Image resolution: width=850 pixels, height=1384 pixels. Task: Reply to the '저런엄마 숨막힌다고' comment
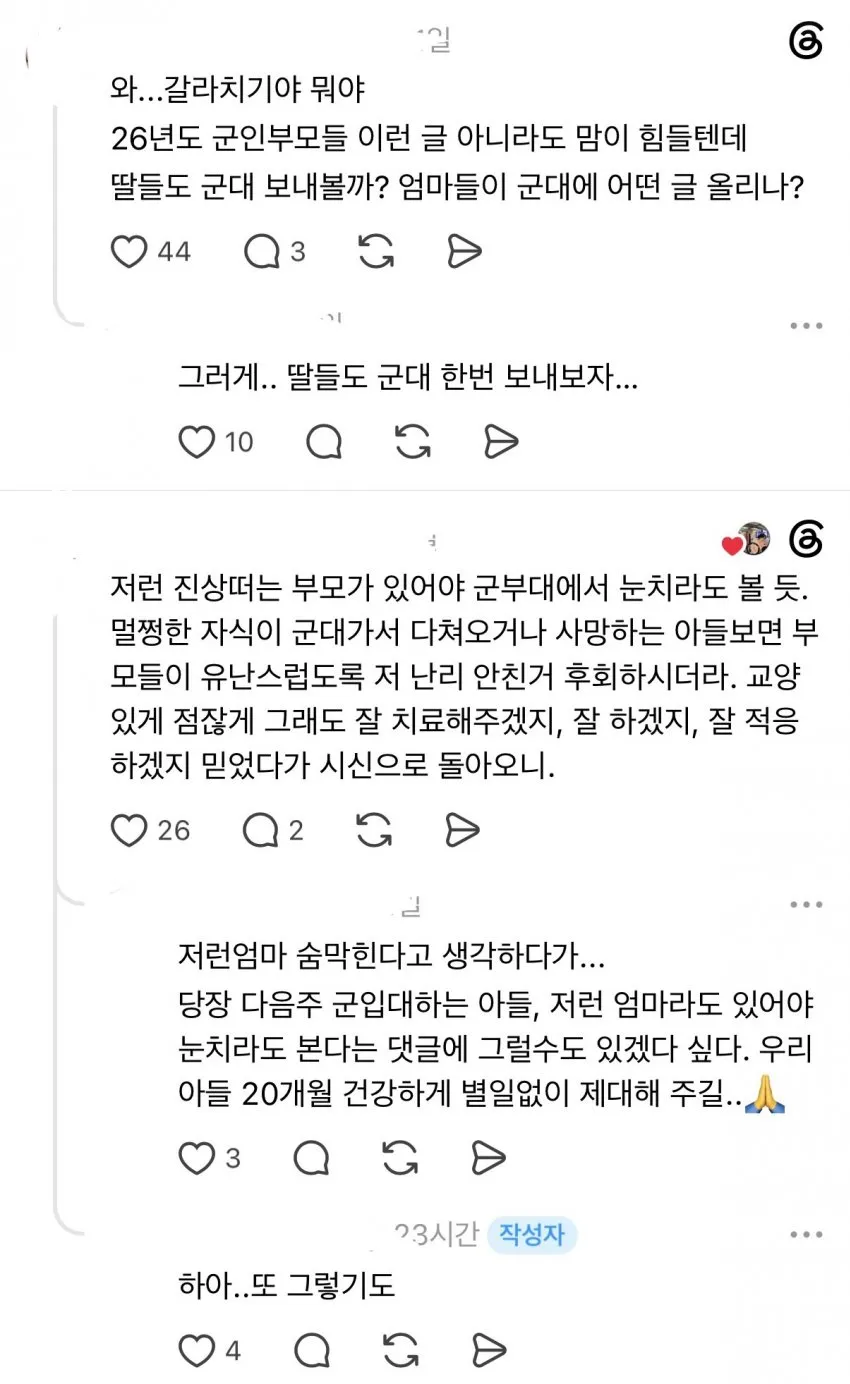(x=312, y=1158)
